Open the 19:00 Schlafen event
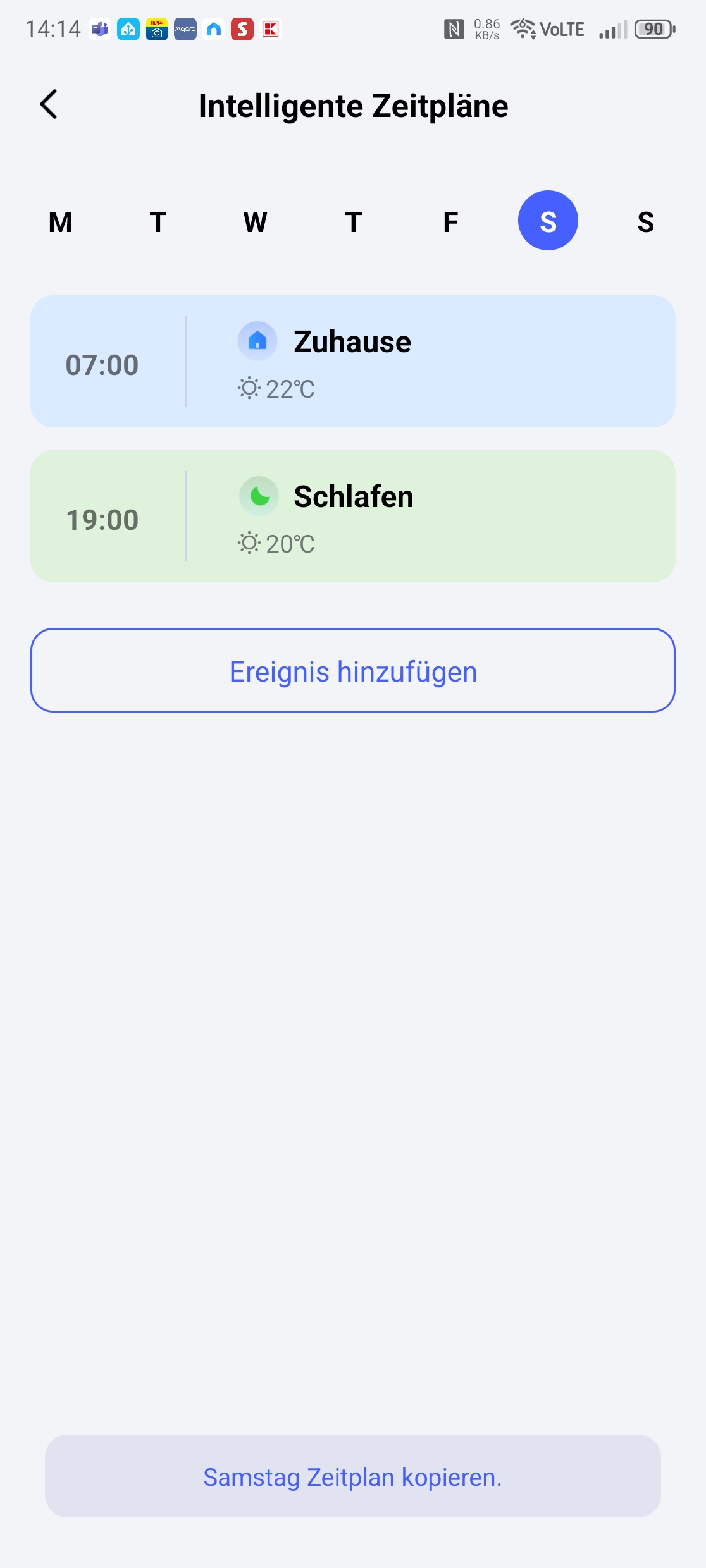The width and height of the screenshot is (706, 1568). (x=353, y=517)
